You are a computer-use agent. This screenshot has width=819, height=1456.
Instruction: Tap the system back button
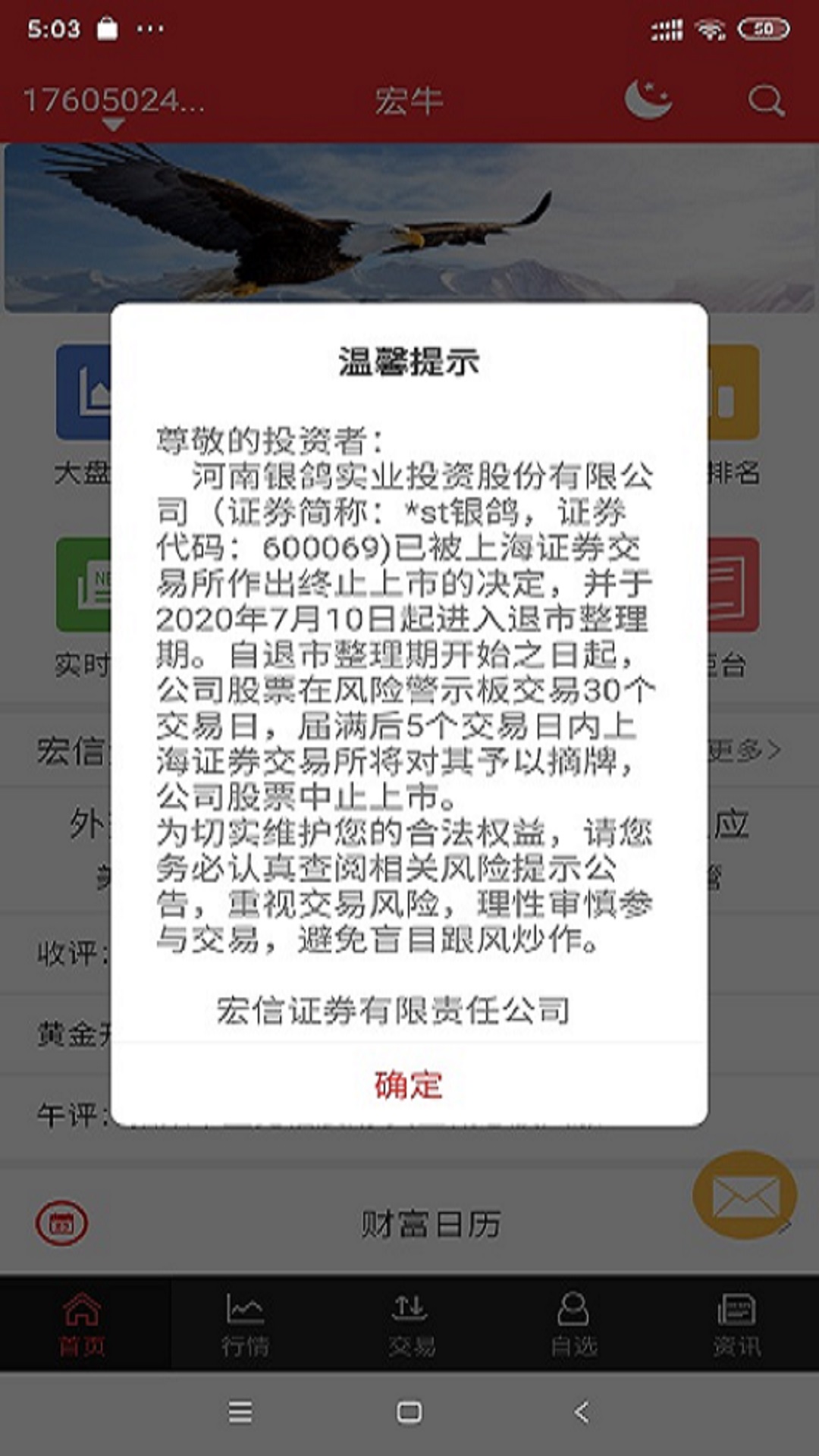point(582,1412)
